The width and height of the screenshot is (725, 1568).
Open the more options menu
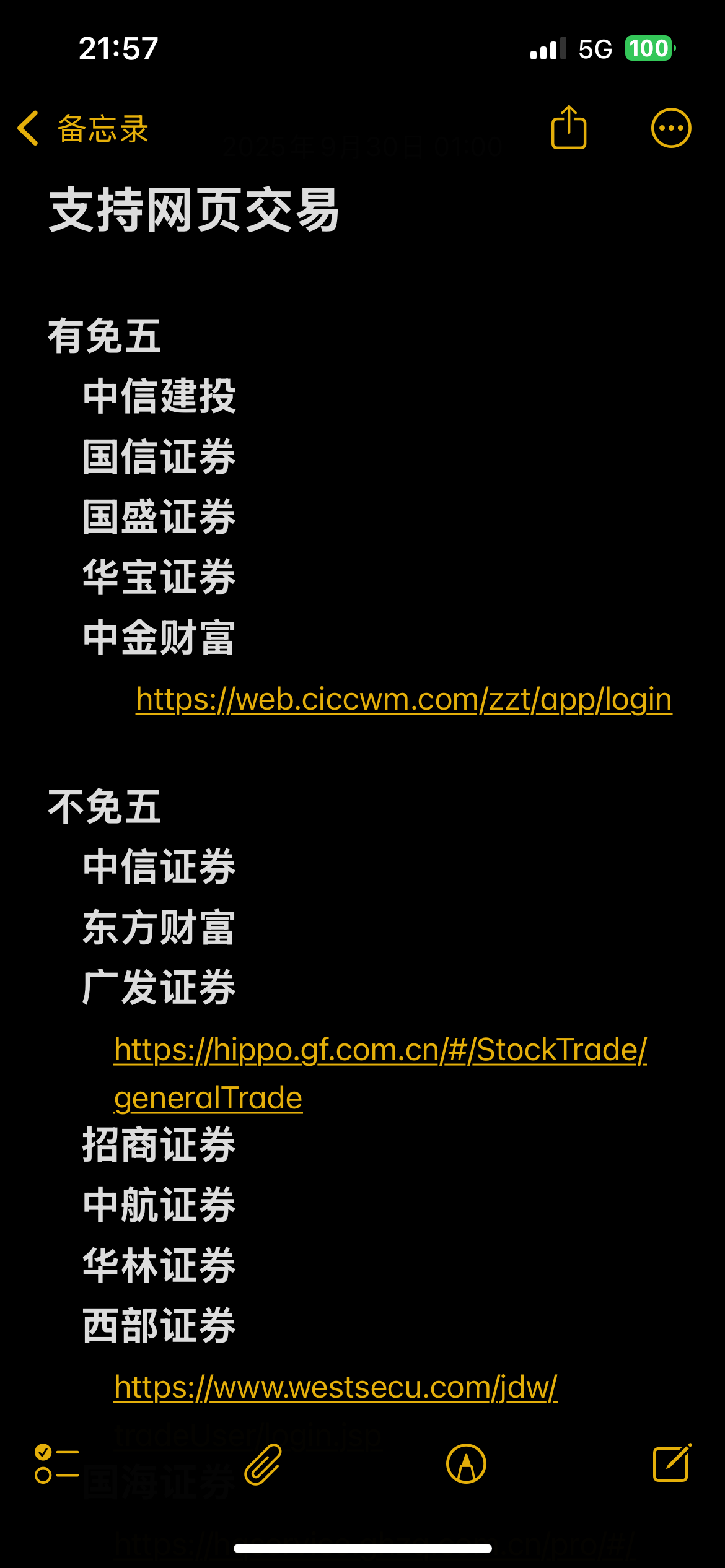point(671,128)
